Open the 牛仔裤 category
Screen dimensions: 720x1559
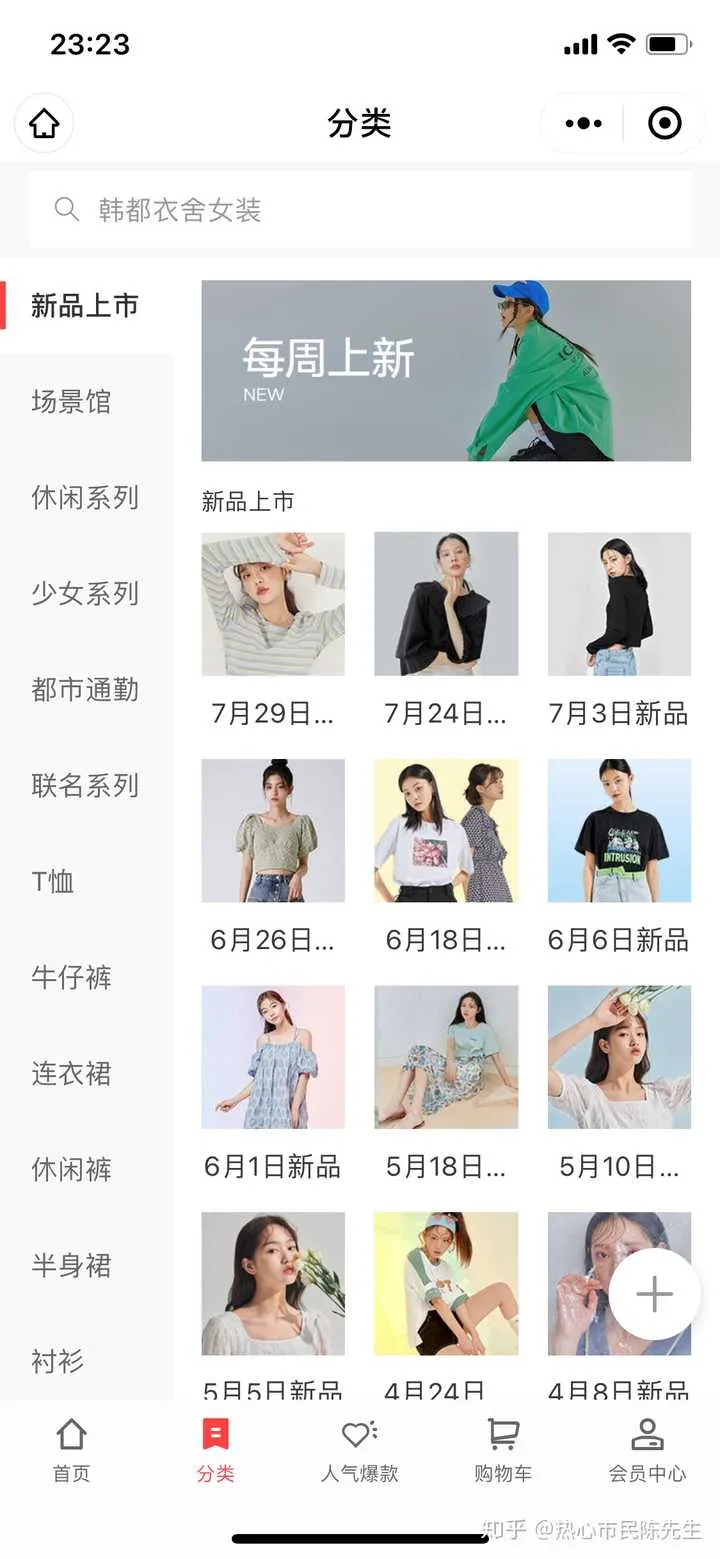click(x=71, y=978)
